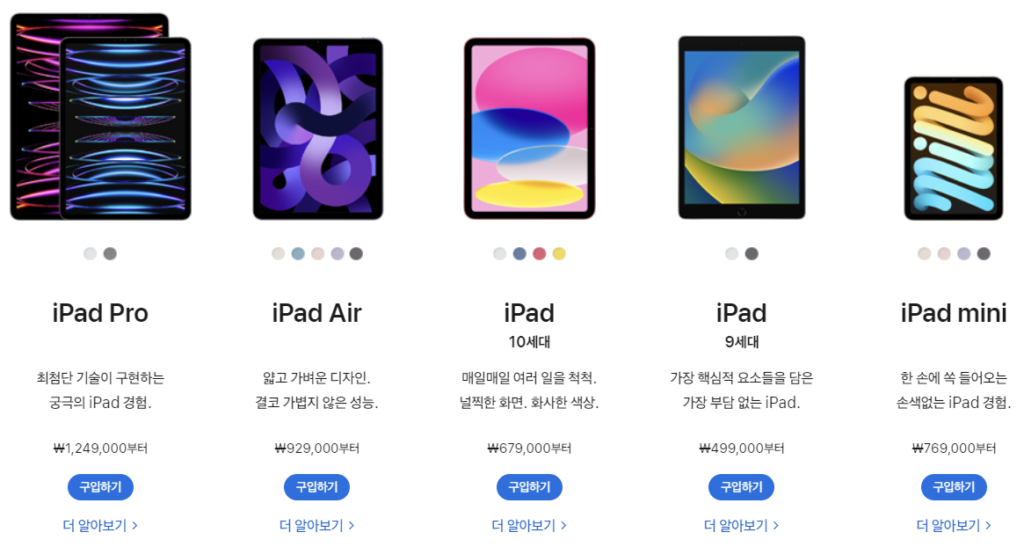Select 구입하기 for iPad 10세대
Image resolution: width=1024 pixels, height=547 pixels.
pos(529,487)
